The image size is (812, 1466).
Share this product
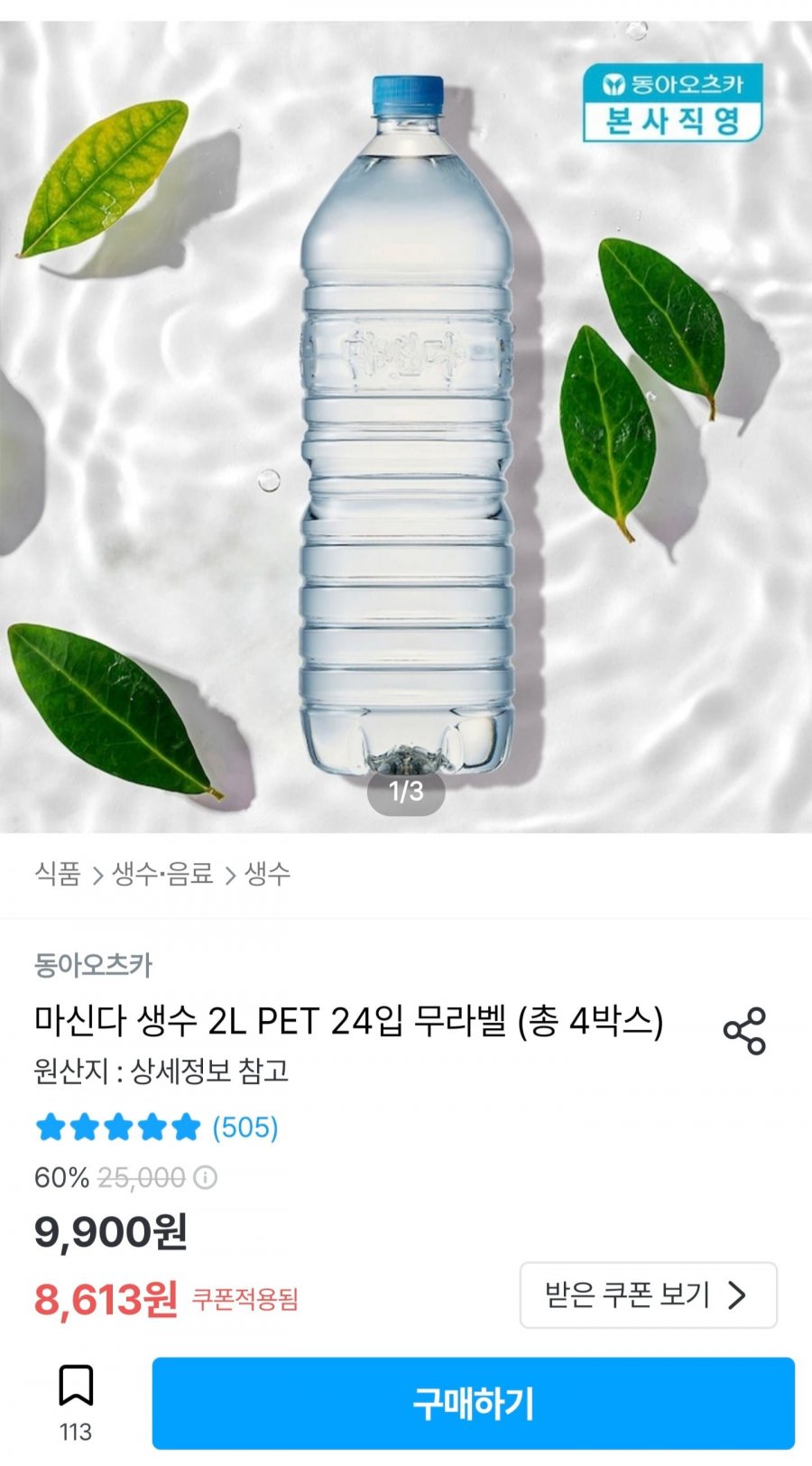coord(744,1031)
